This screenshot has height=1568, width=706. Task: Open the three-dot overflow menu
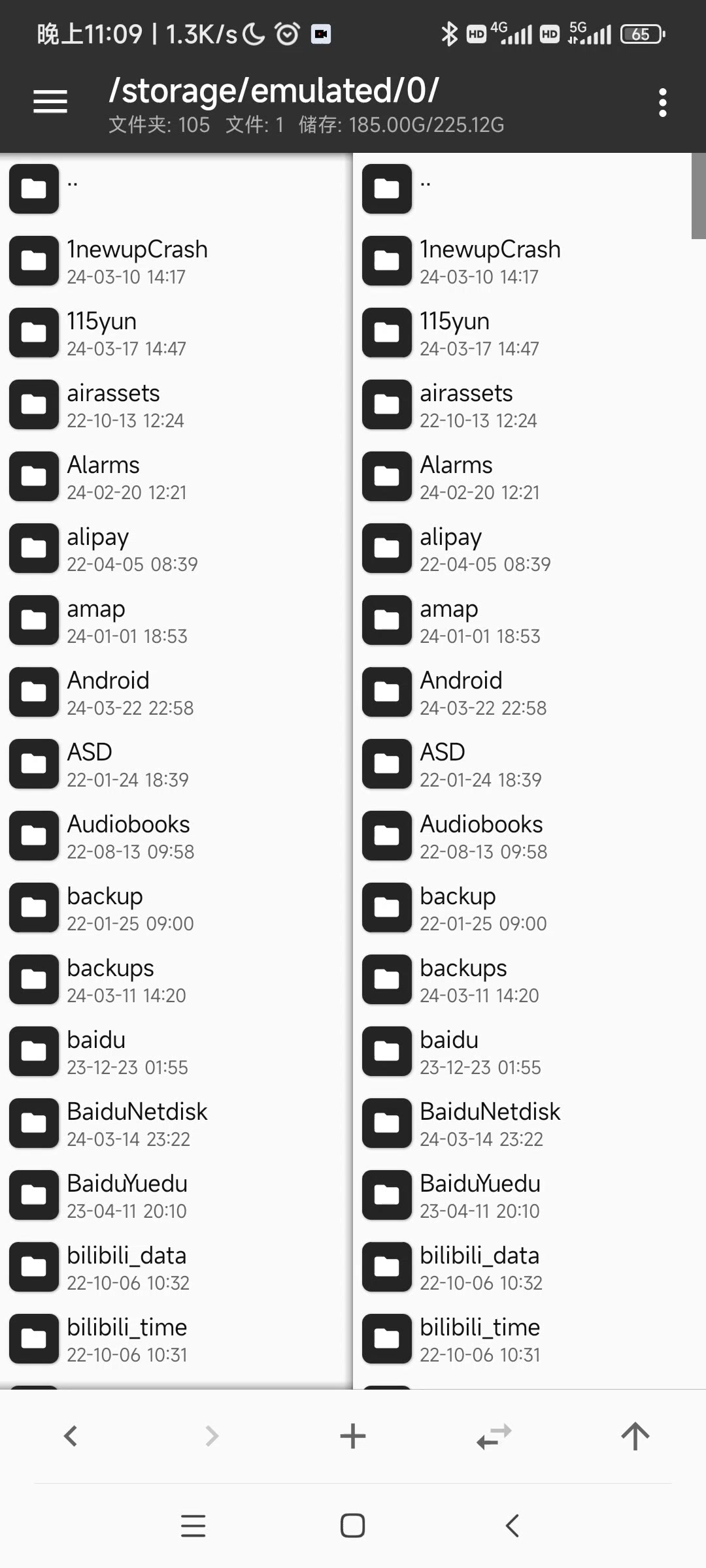tap(663, 103)
